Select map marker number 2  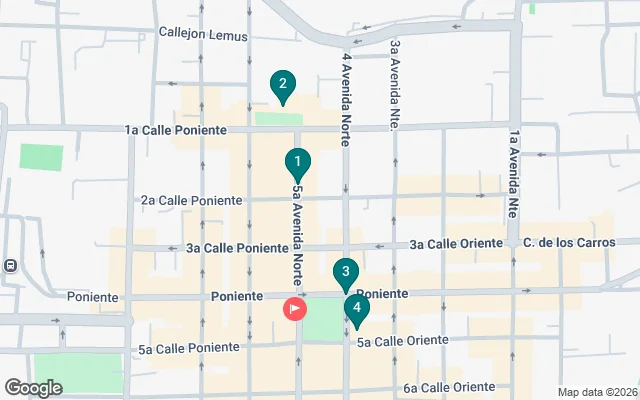point(283,85)
